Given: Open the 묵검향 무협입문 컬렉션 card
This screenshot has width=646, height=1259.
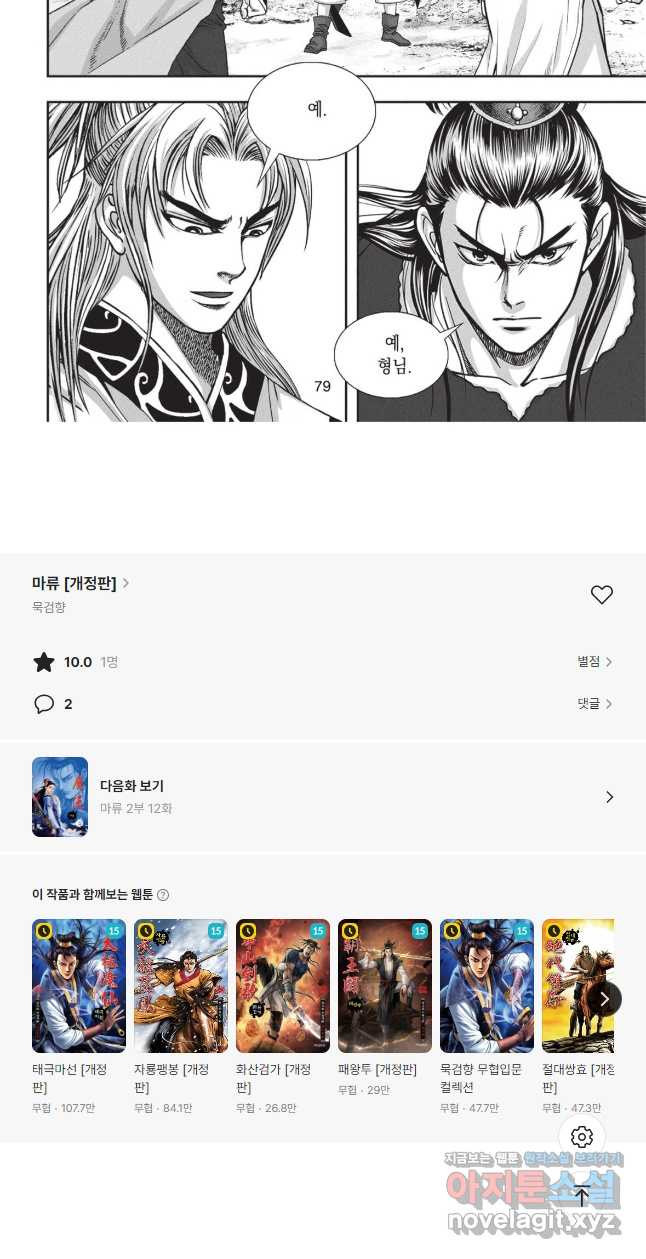Looking at the screenshot, I should [487, 1017].
